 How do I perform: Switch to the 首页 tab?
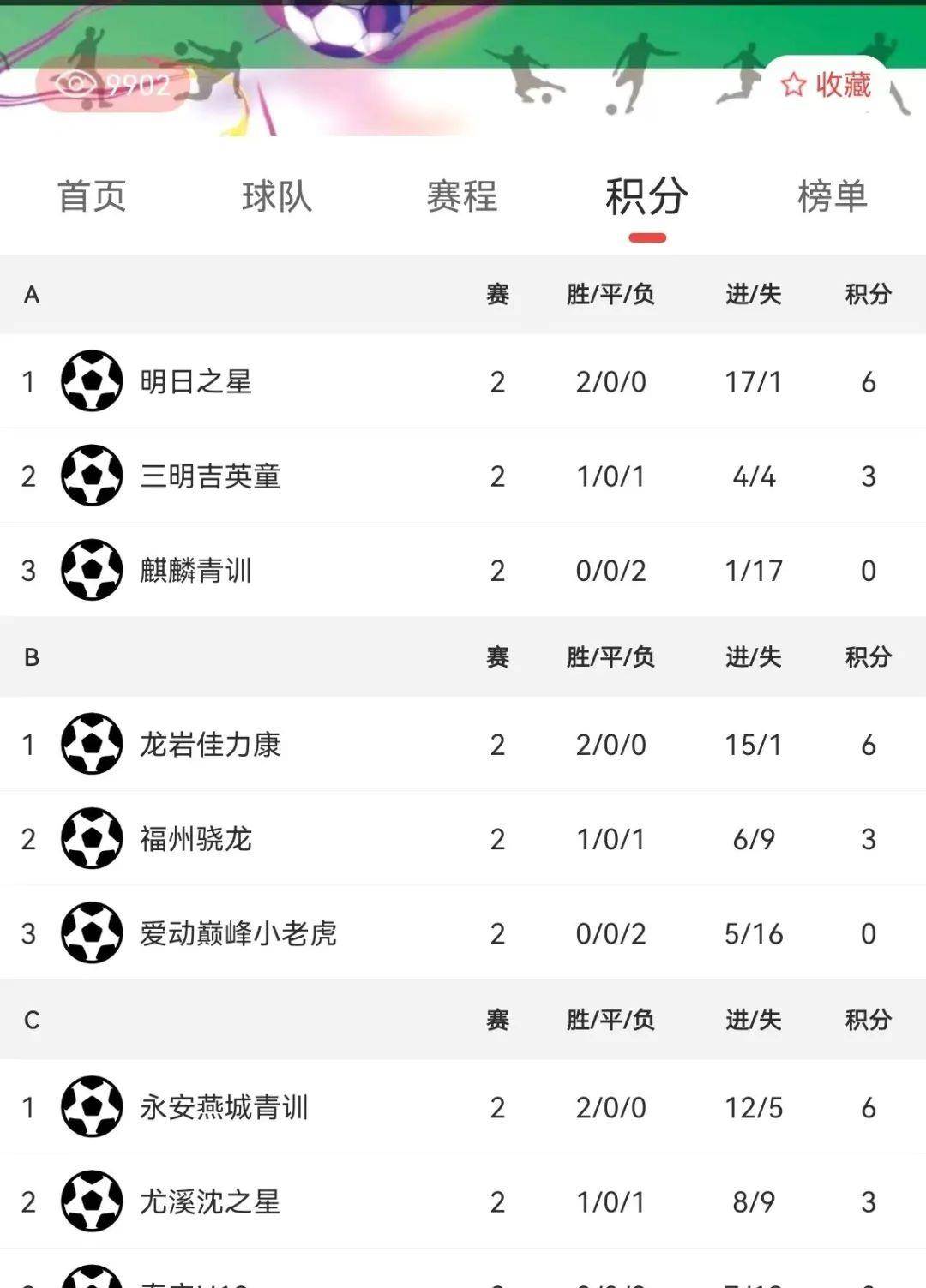click(92, 197)
